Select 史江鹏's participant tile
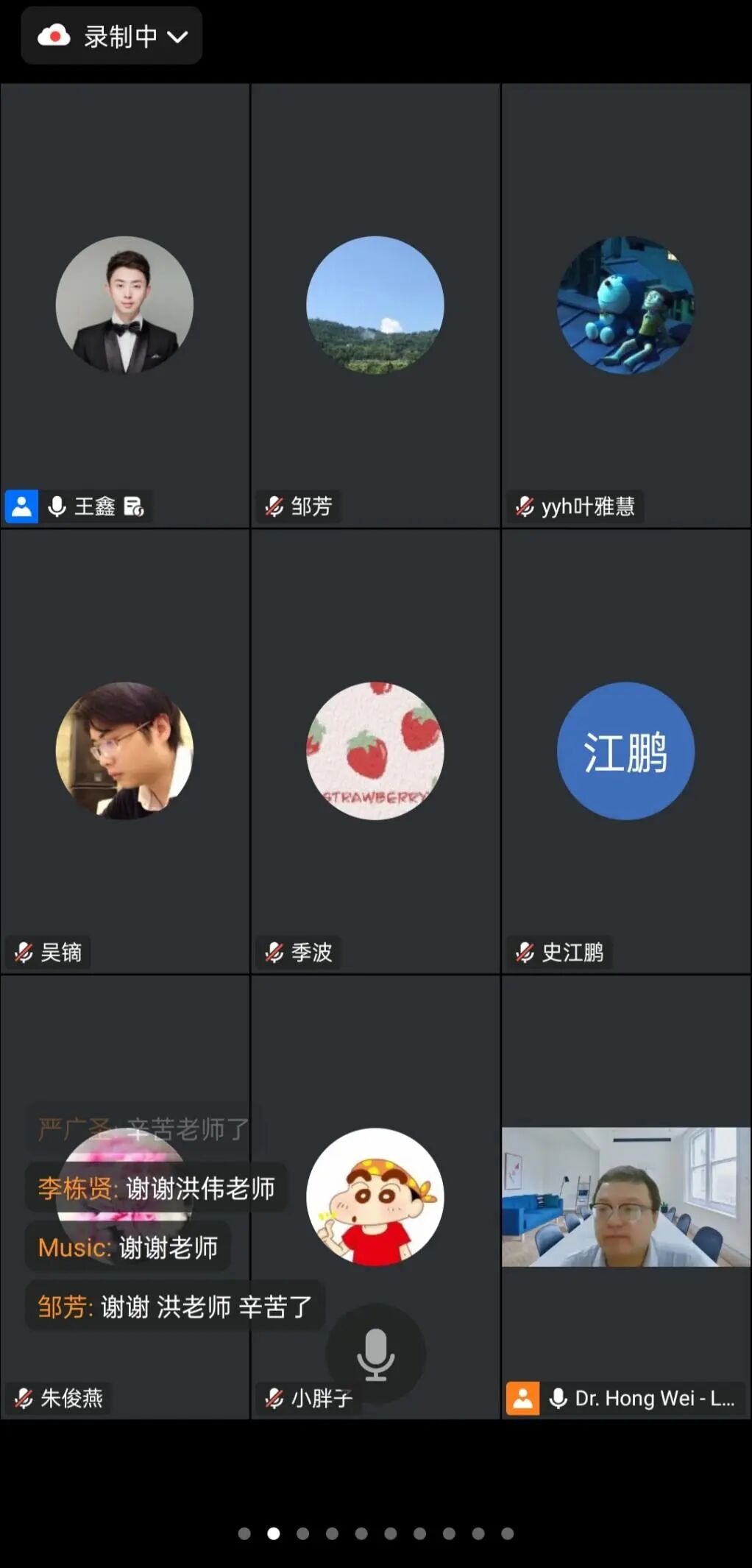 point(625,751)
